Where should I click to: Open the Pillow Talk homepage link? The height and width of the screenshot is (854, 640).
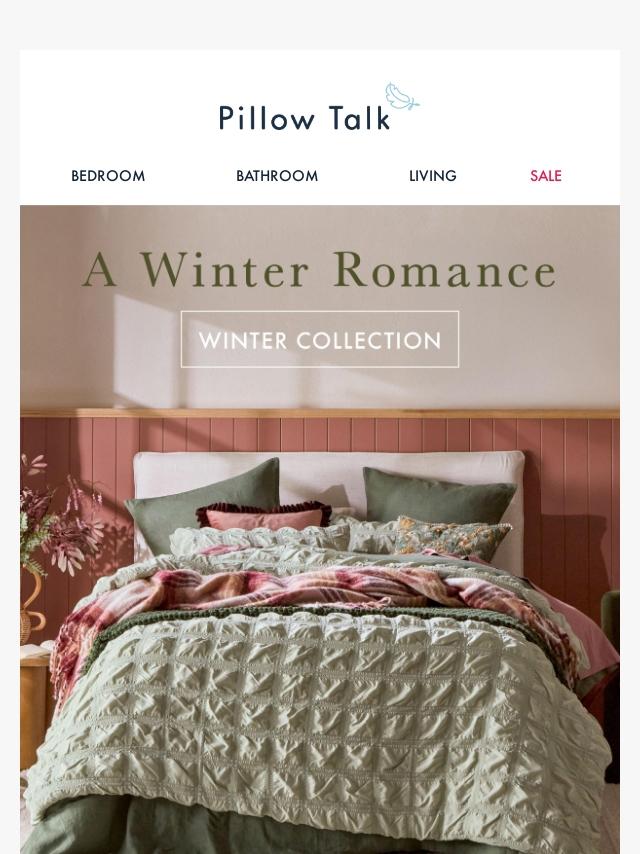pos(318,110)
